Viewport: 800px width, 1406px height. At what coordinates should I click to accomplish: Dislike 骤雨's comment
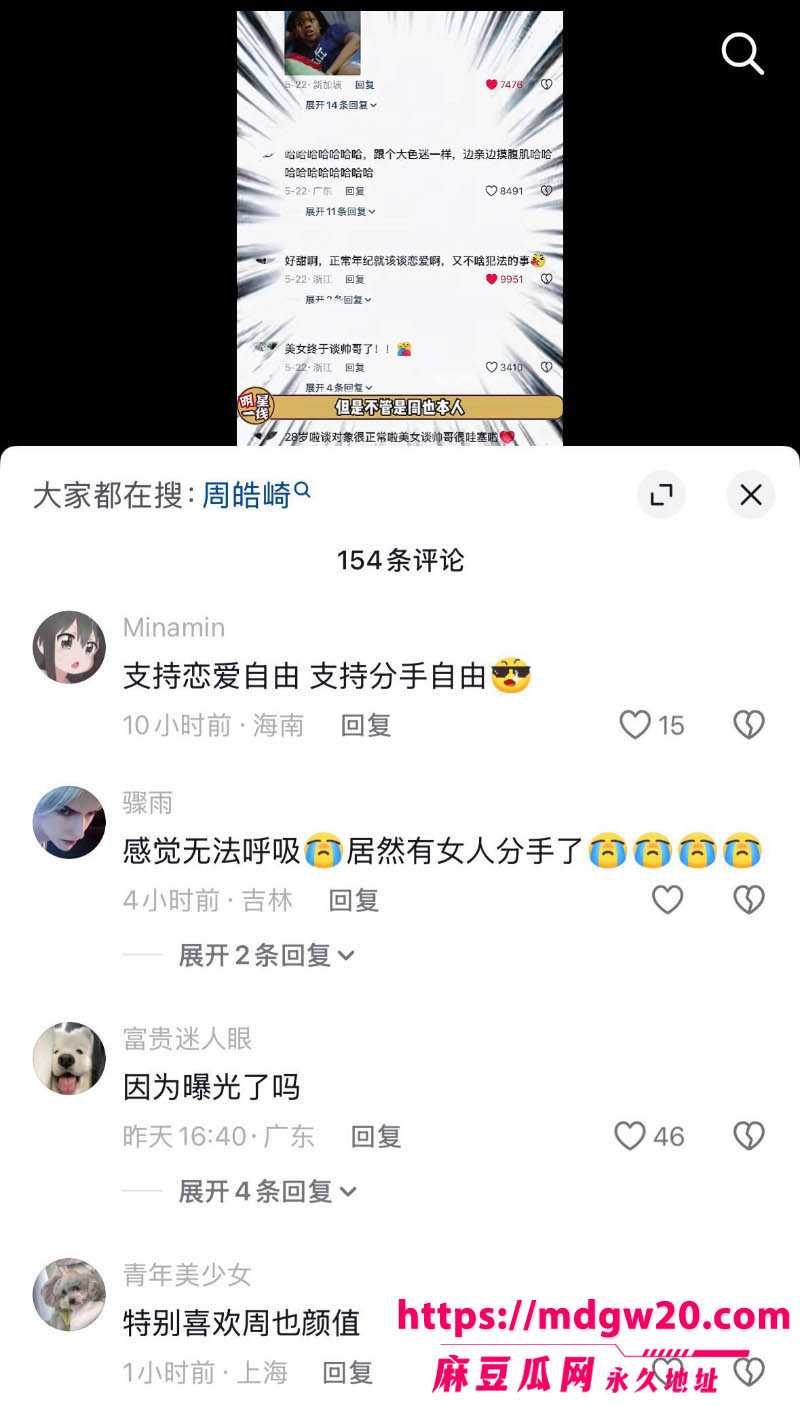(x=749, y=899)
